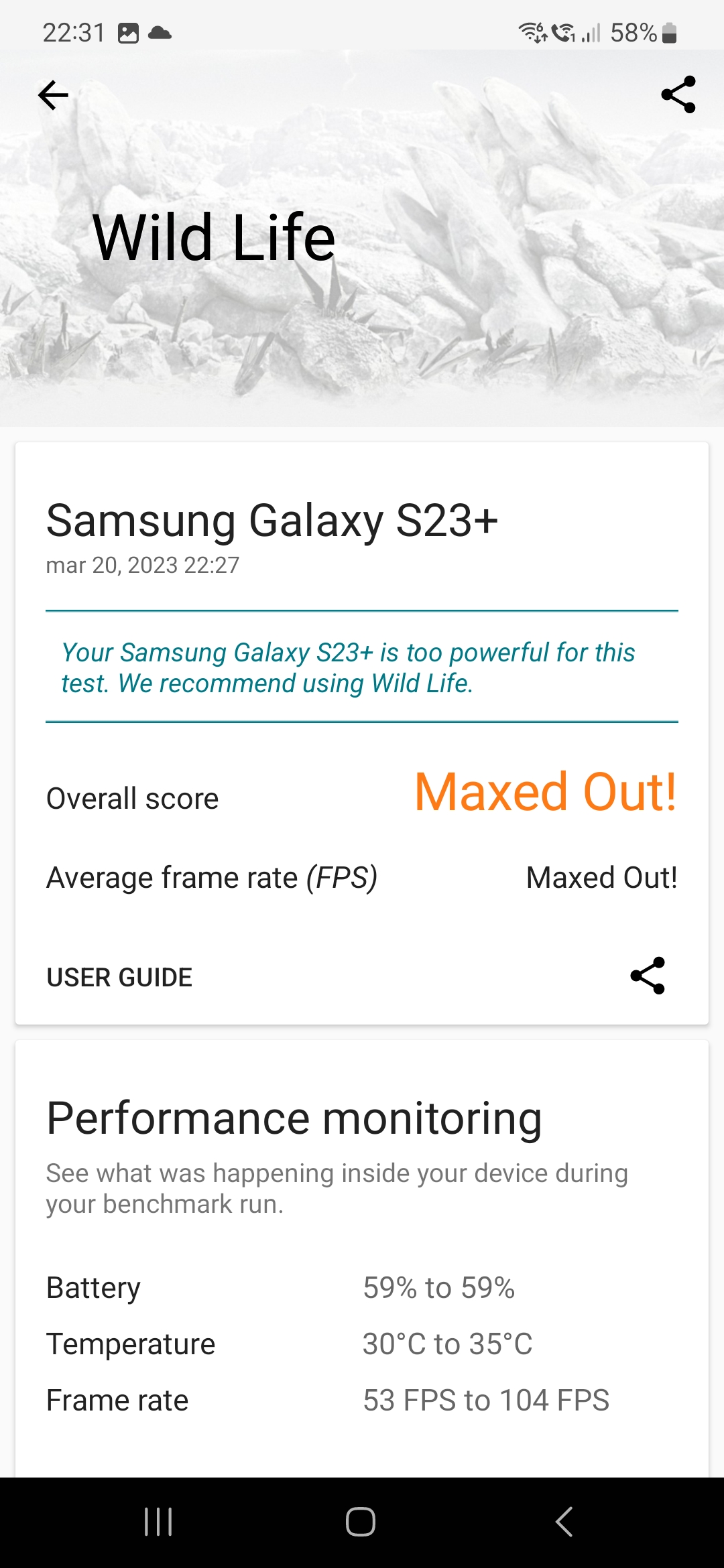724x1568 pixels.
Task: Open the recent apps view
Action: tap(158, 1521)
